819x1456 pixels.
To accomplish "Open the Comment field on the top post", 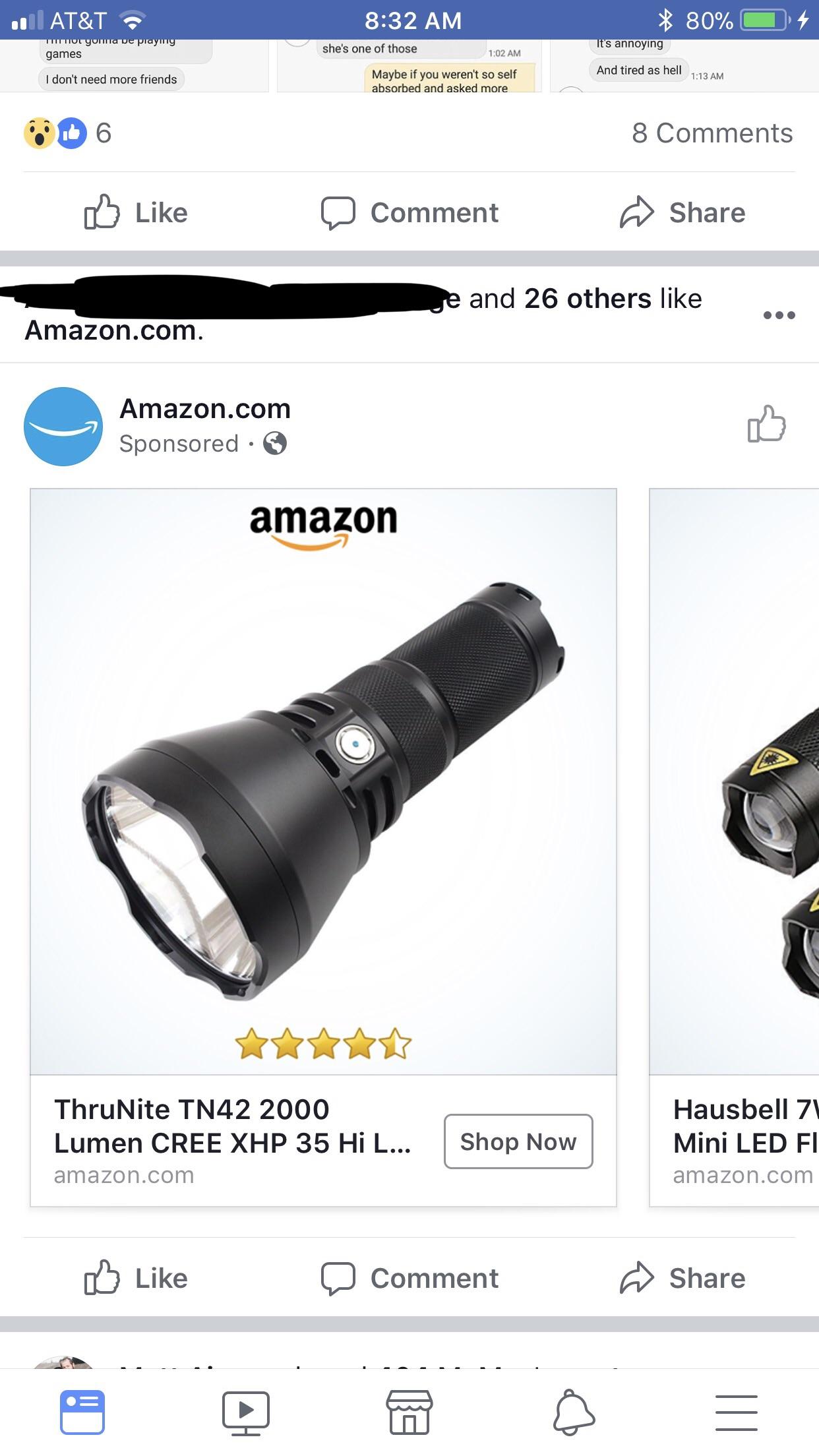I will (411, 212).
